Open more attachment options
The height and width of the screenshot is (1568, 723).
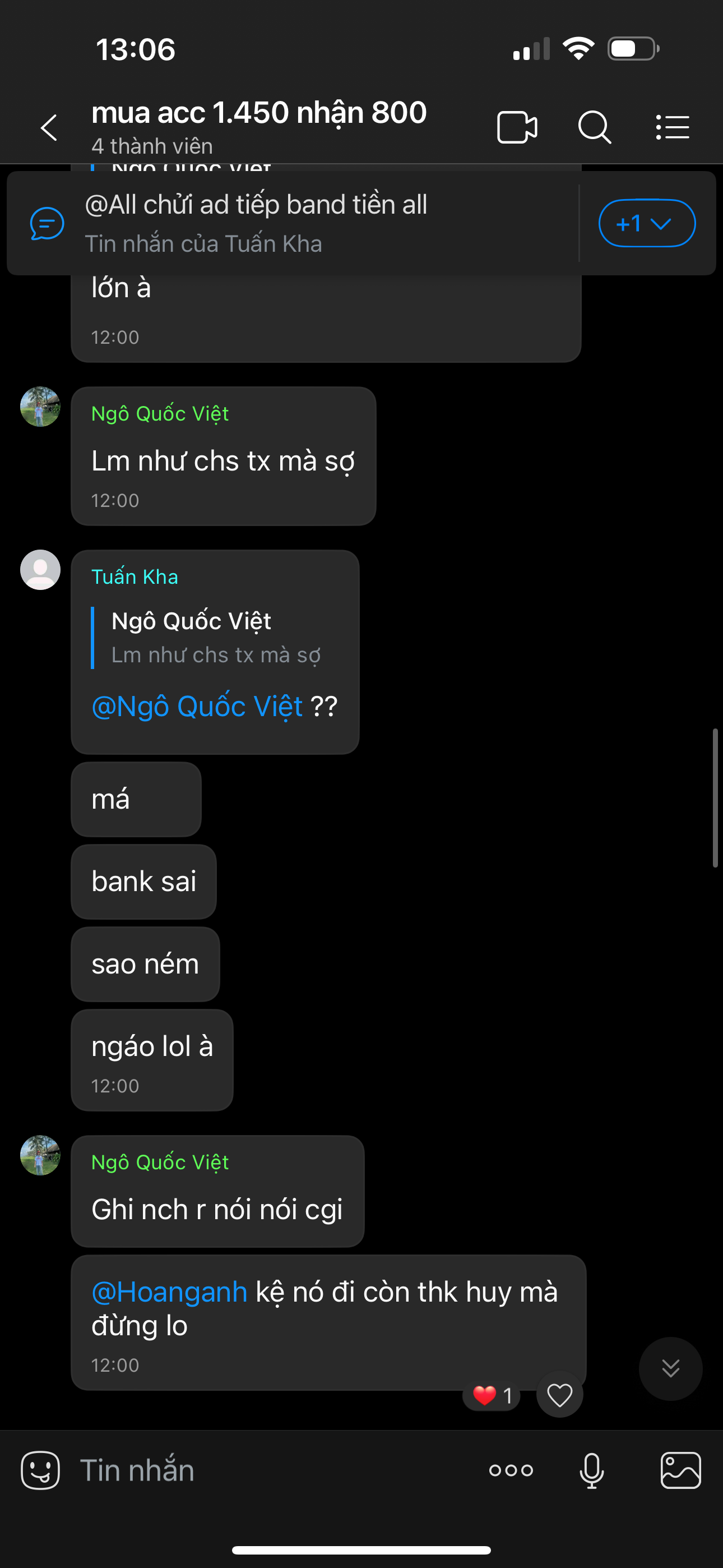click(511, 1470)
